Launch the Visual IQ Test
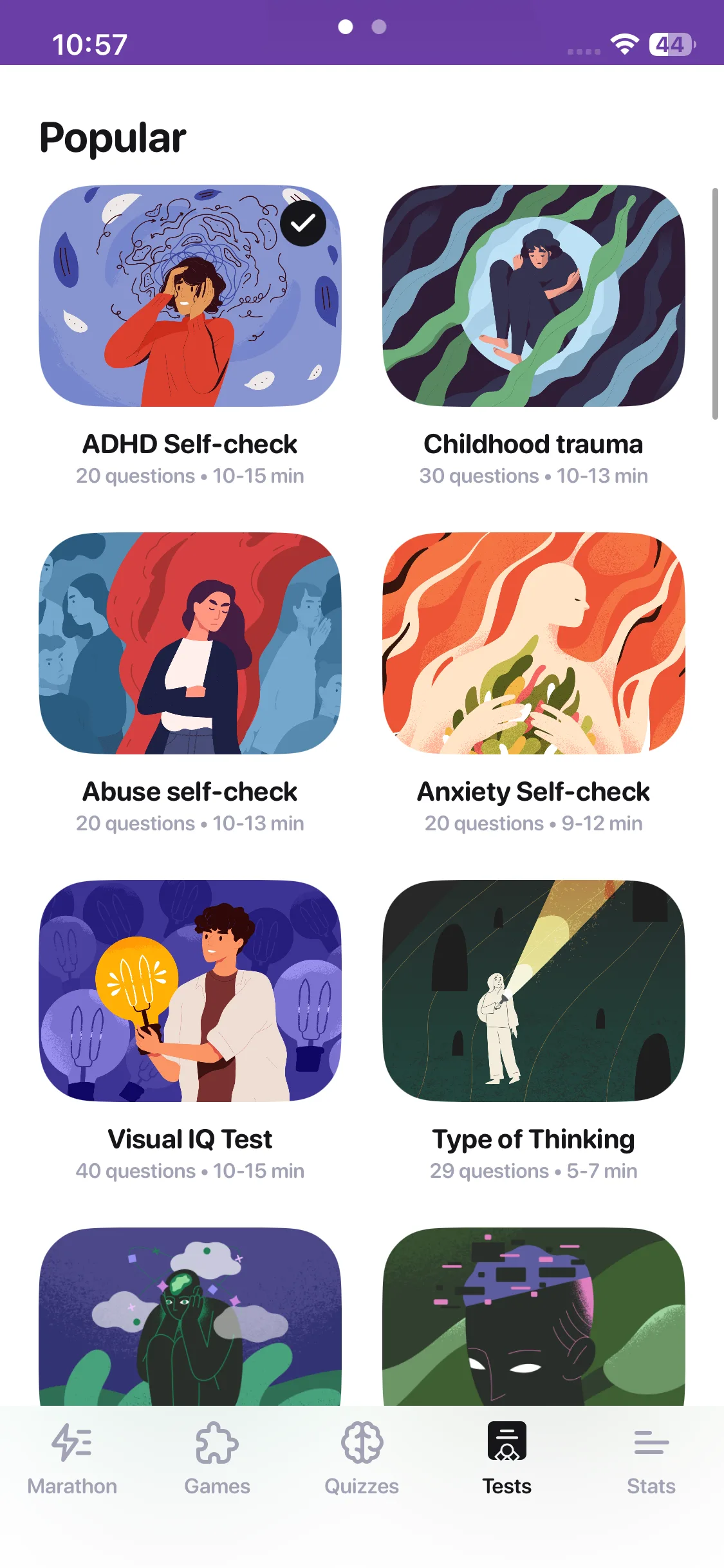 [x=190, y=991]
